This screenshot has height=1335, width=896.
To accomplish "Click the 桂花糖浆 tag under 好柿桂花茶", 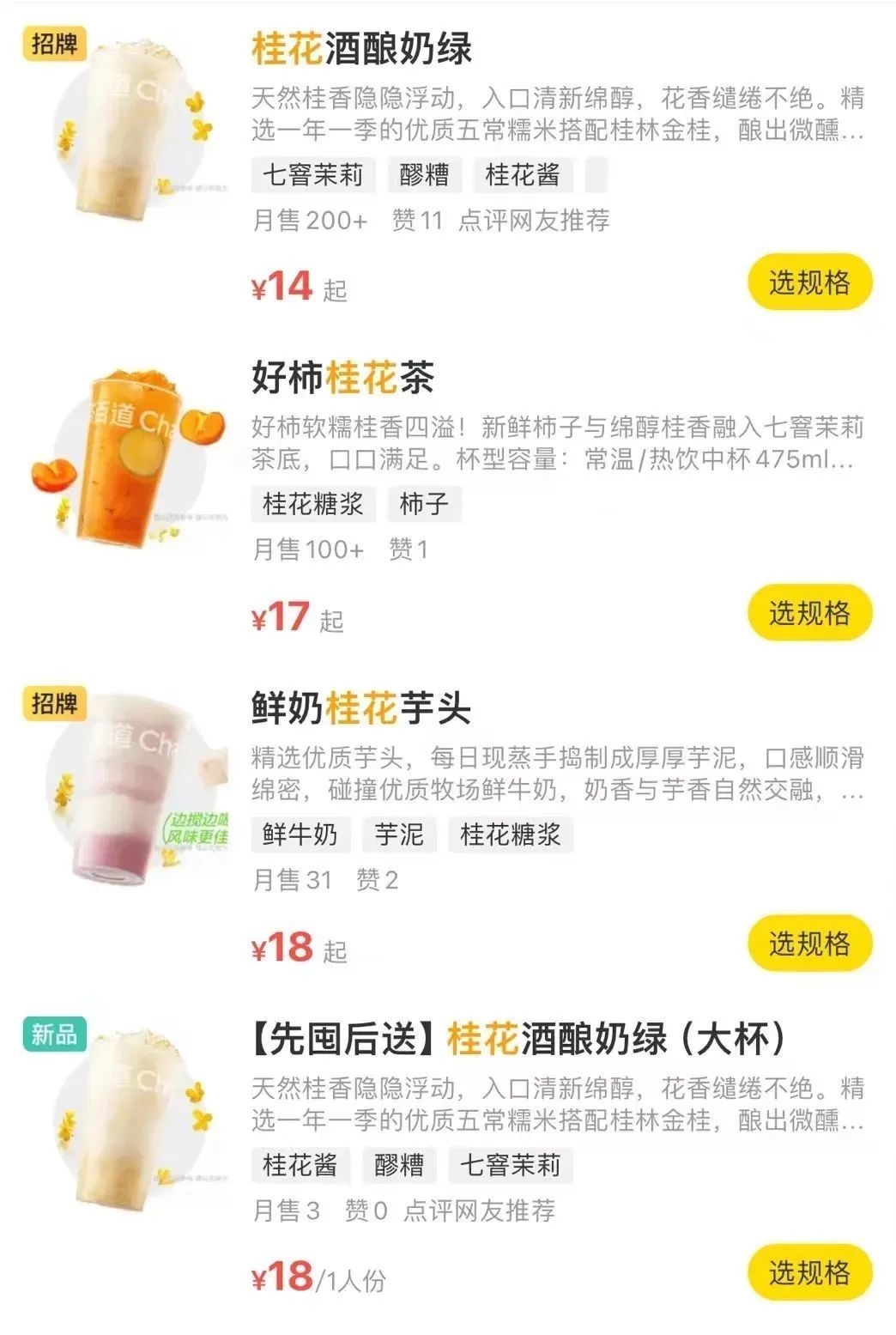I will click(x=313, y=506).
